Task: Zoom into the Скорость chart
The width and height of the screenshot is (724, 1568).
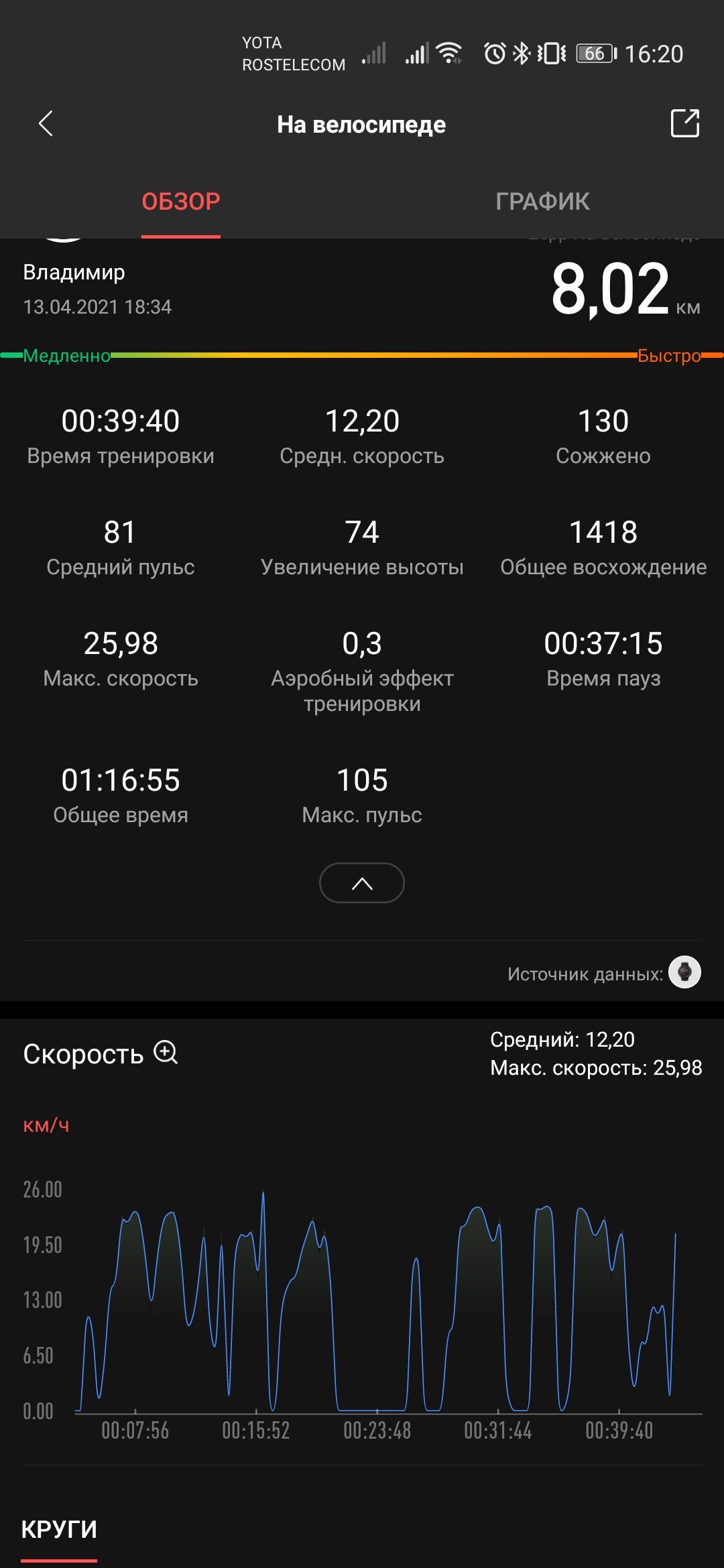Action: click(x=166, y=1053)
